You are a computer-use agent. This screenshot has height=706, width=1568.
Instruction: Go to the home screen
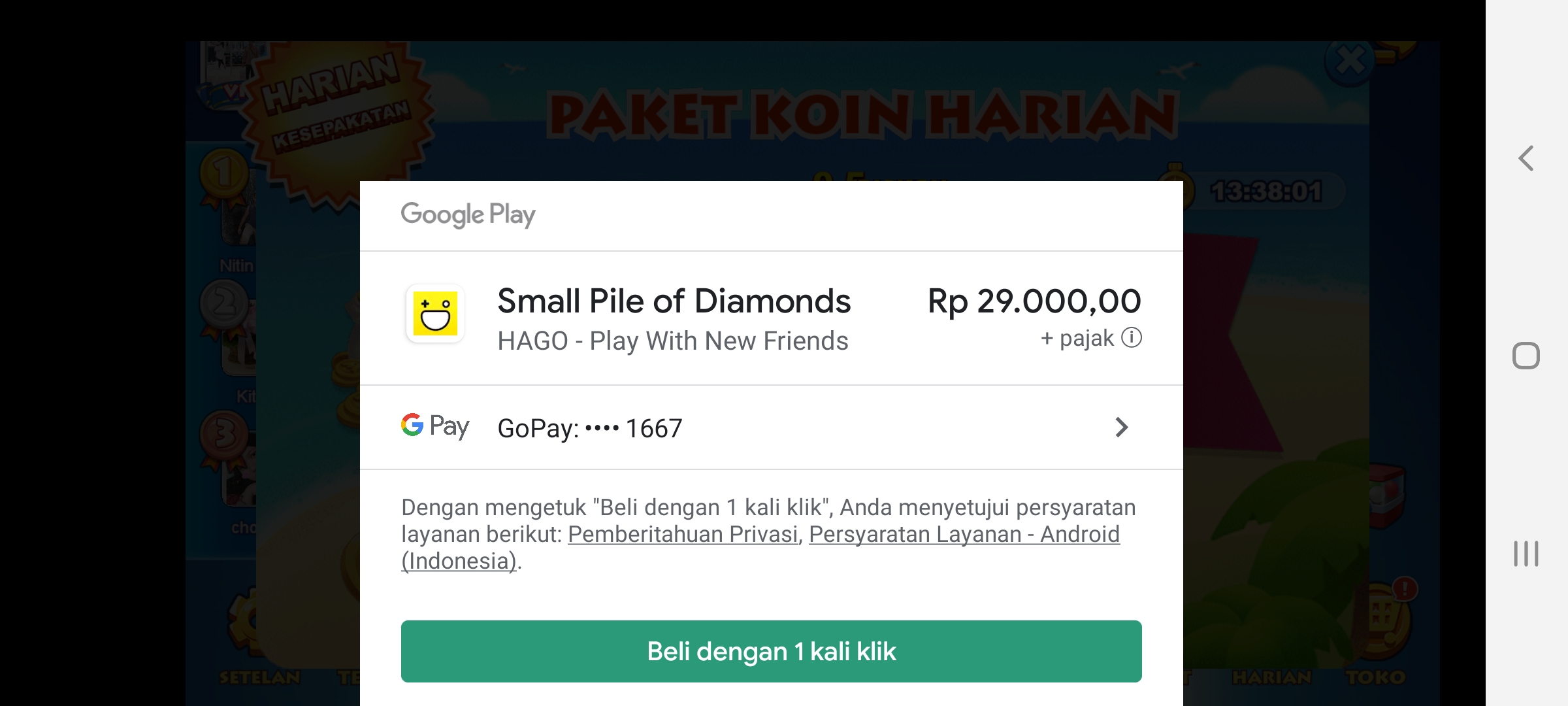(1526, 356)
